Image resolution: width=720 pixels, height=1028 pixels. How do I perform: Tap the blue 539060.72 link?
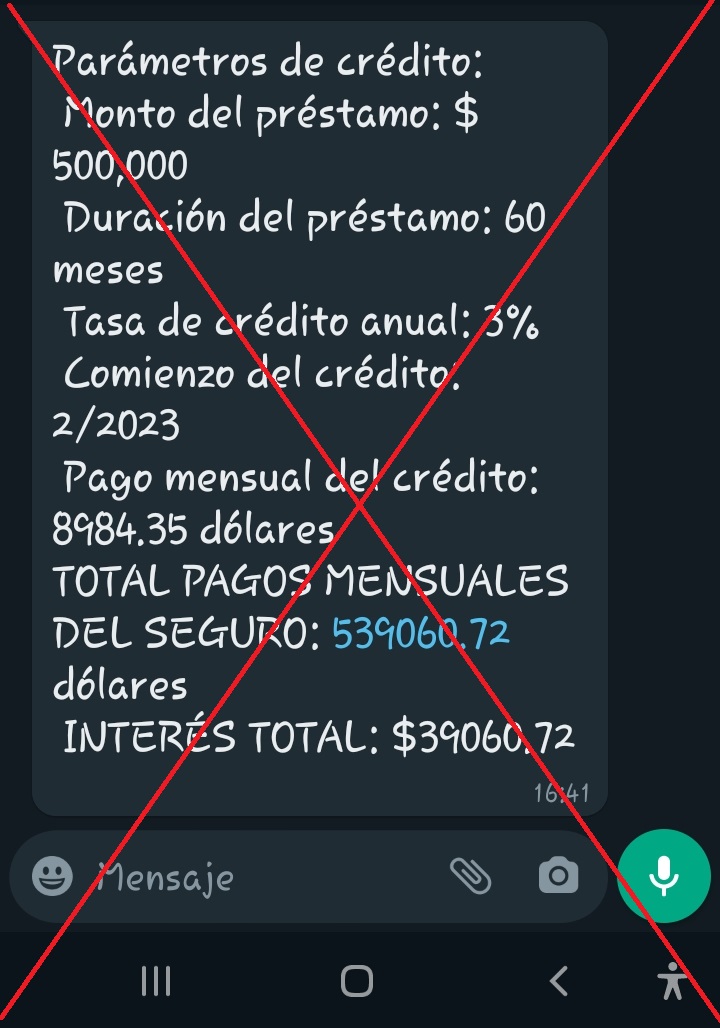pyautogui.click(x=421, y=632)
